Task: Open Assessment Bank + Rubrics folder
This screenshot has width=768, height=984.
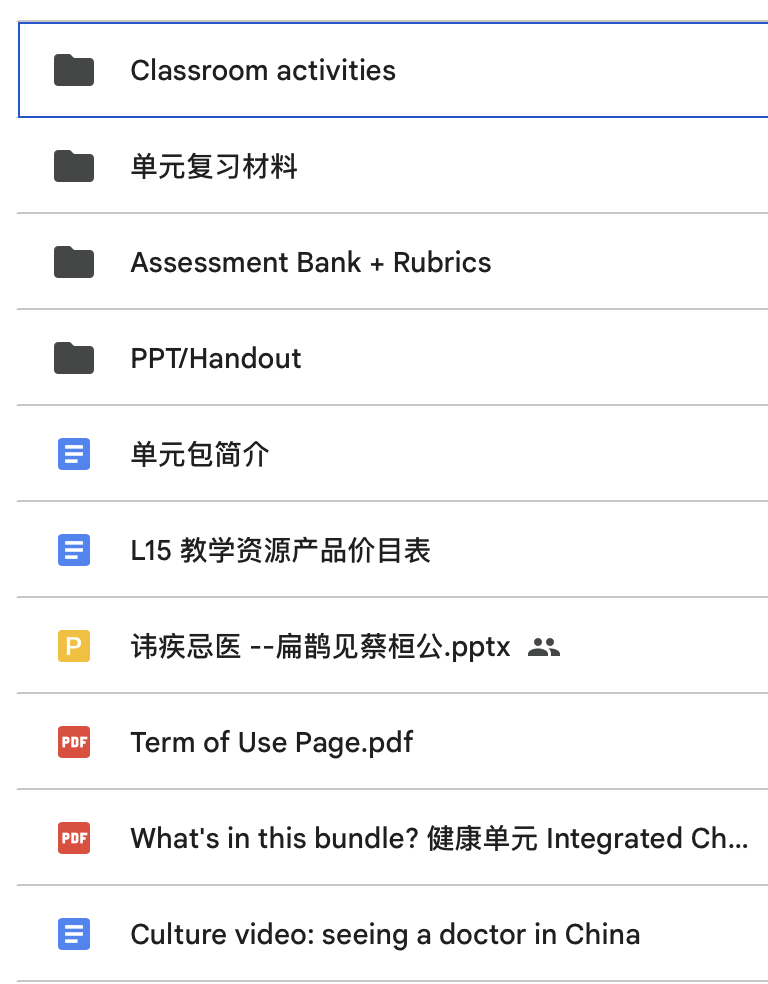Action: tap(311, 263)
